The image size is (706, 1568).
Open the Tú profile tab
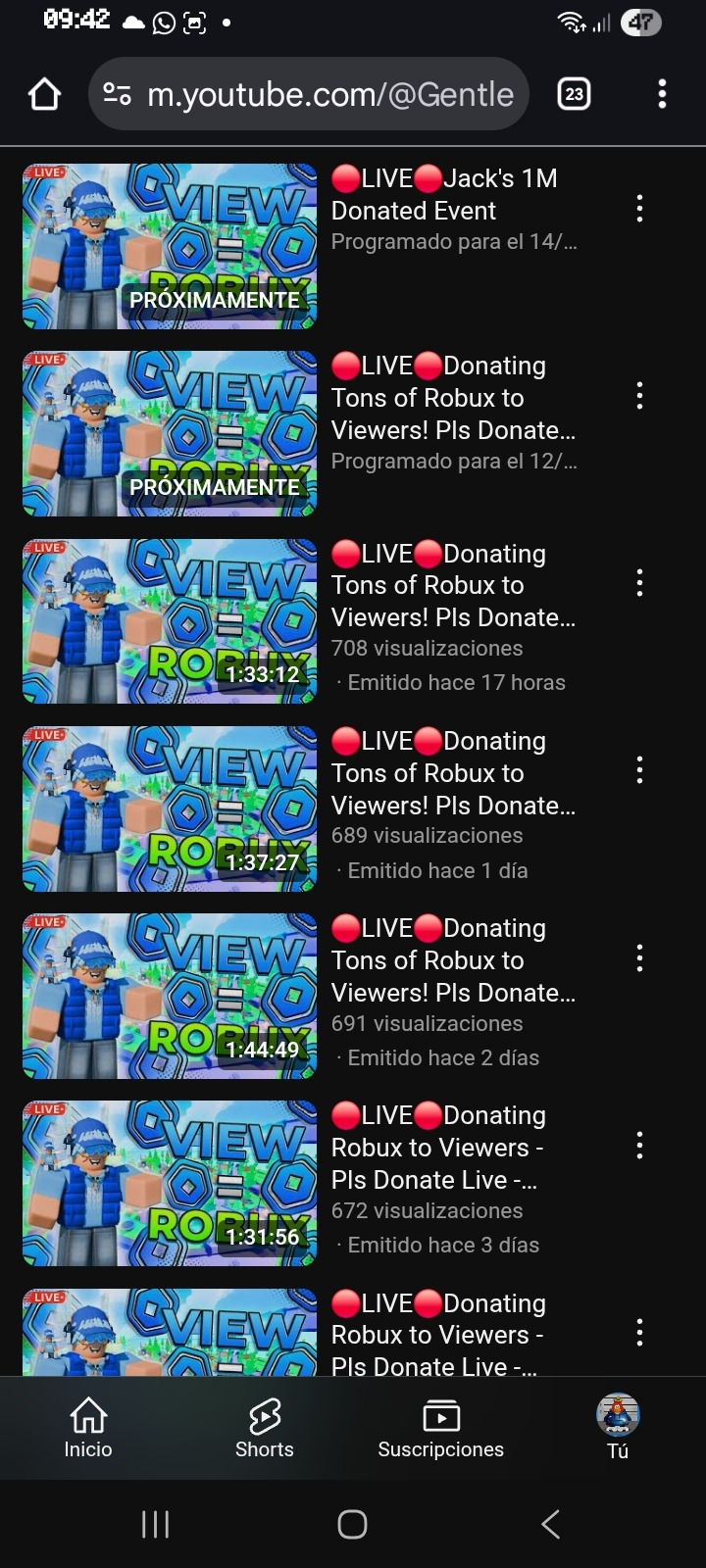[618, 1428]
